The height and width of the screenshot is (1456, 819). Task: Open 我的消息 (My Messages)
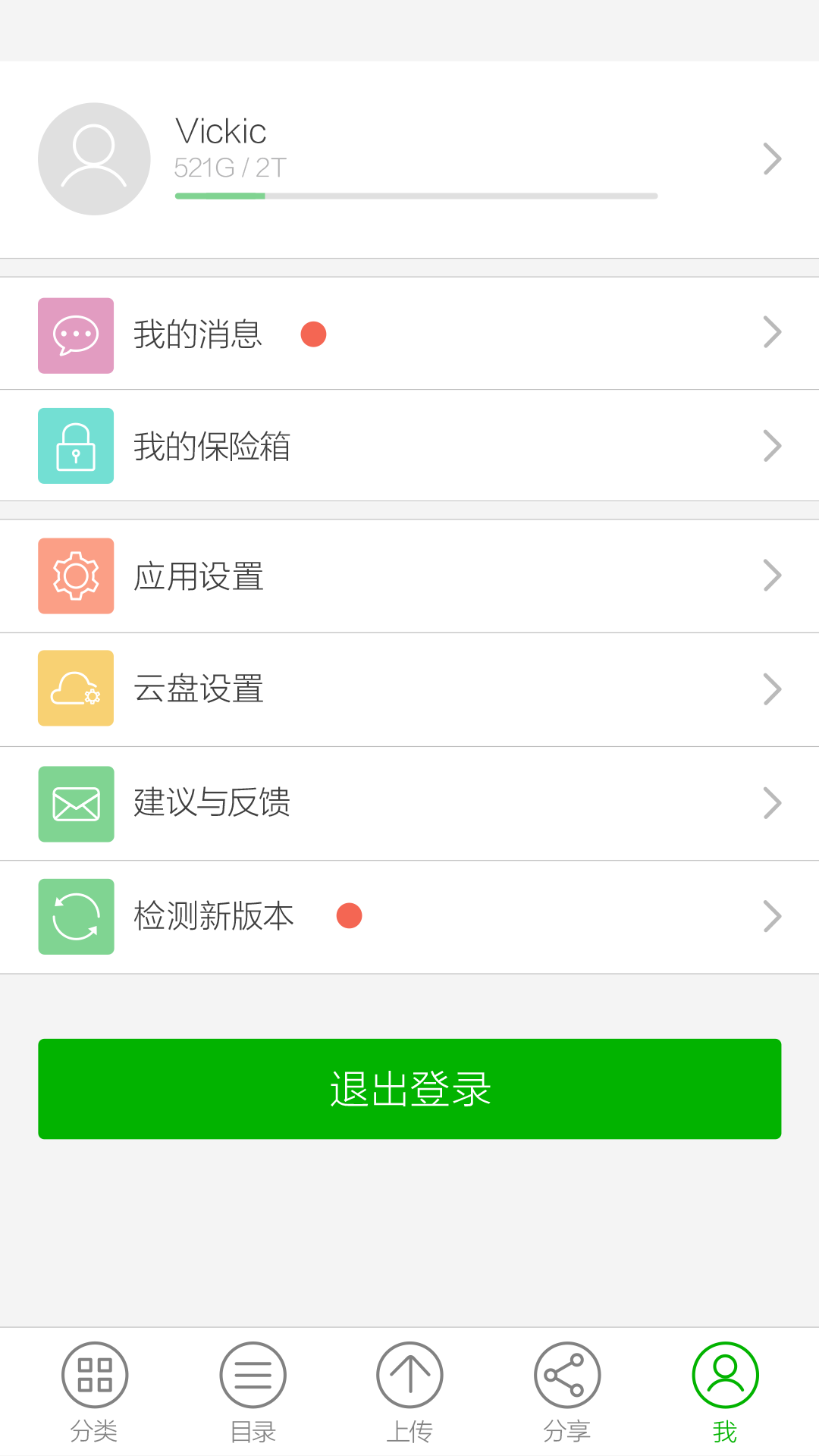tap(409, 334)
